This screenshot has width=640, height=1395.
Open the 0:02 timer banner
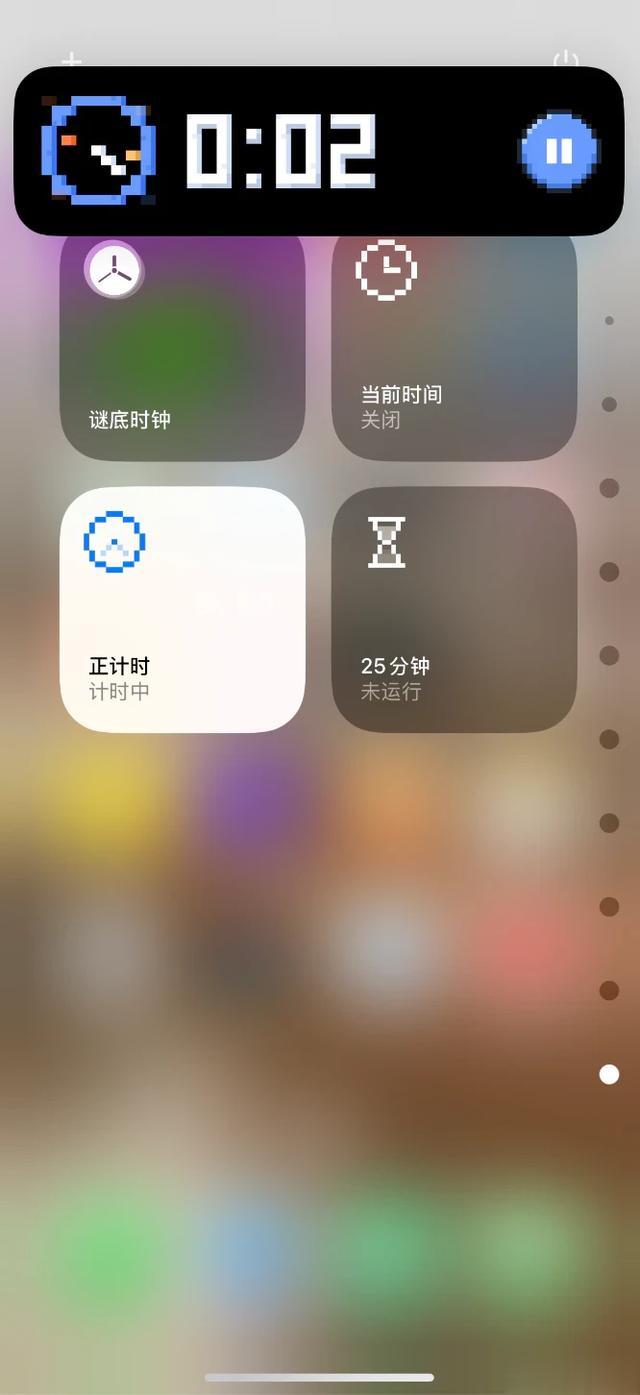319,151
